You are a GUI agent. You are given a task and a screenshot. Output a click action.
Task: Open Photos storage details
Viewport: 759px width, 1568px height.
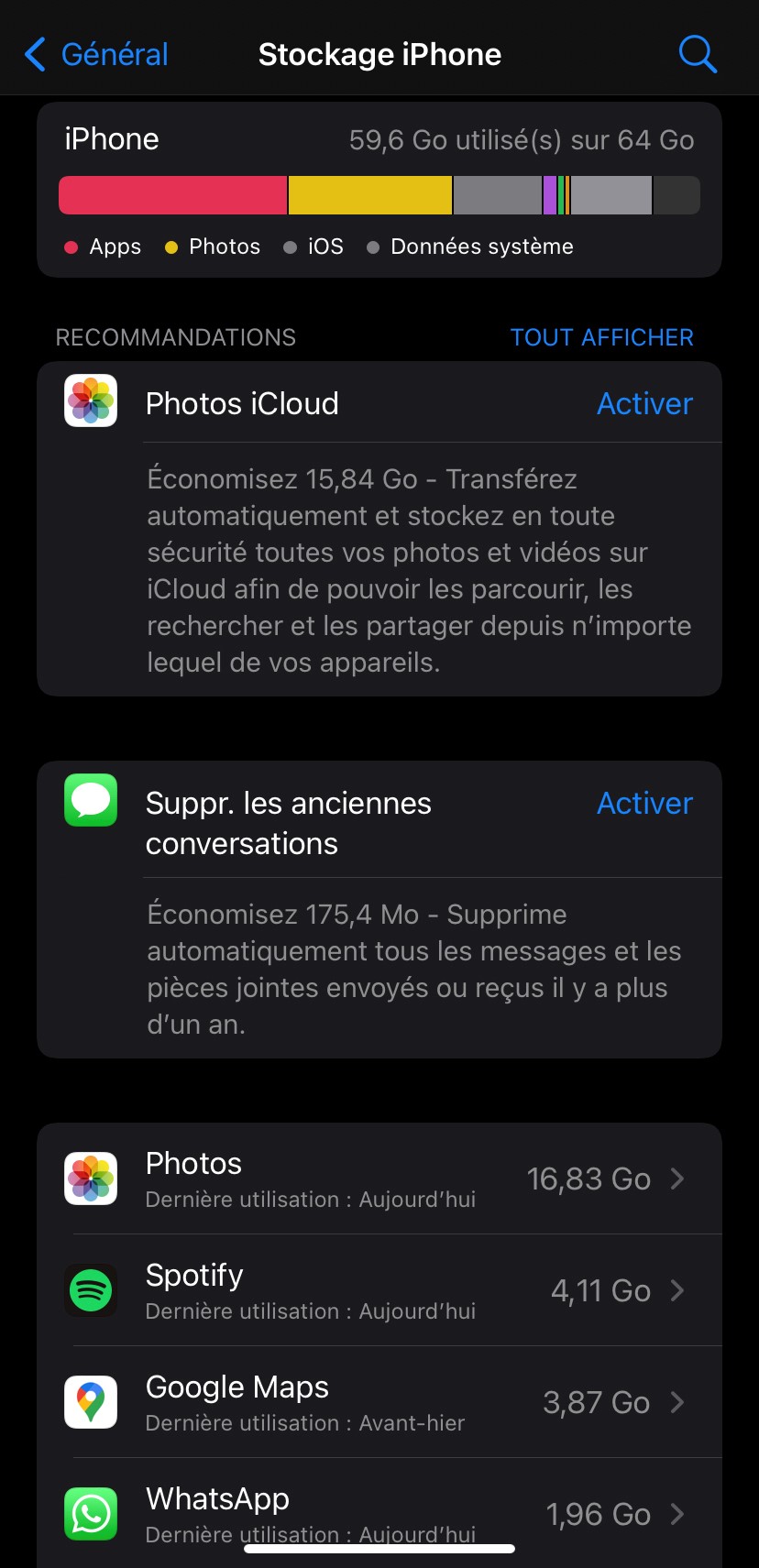[x=379, y=1179]
